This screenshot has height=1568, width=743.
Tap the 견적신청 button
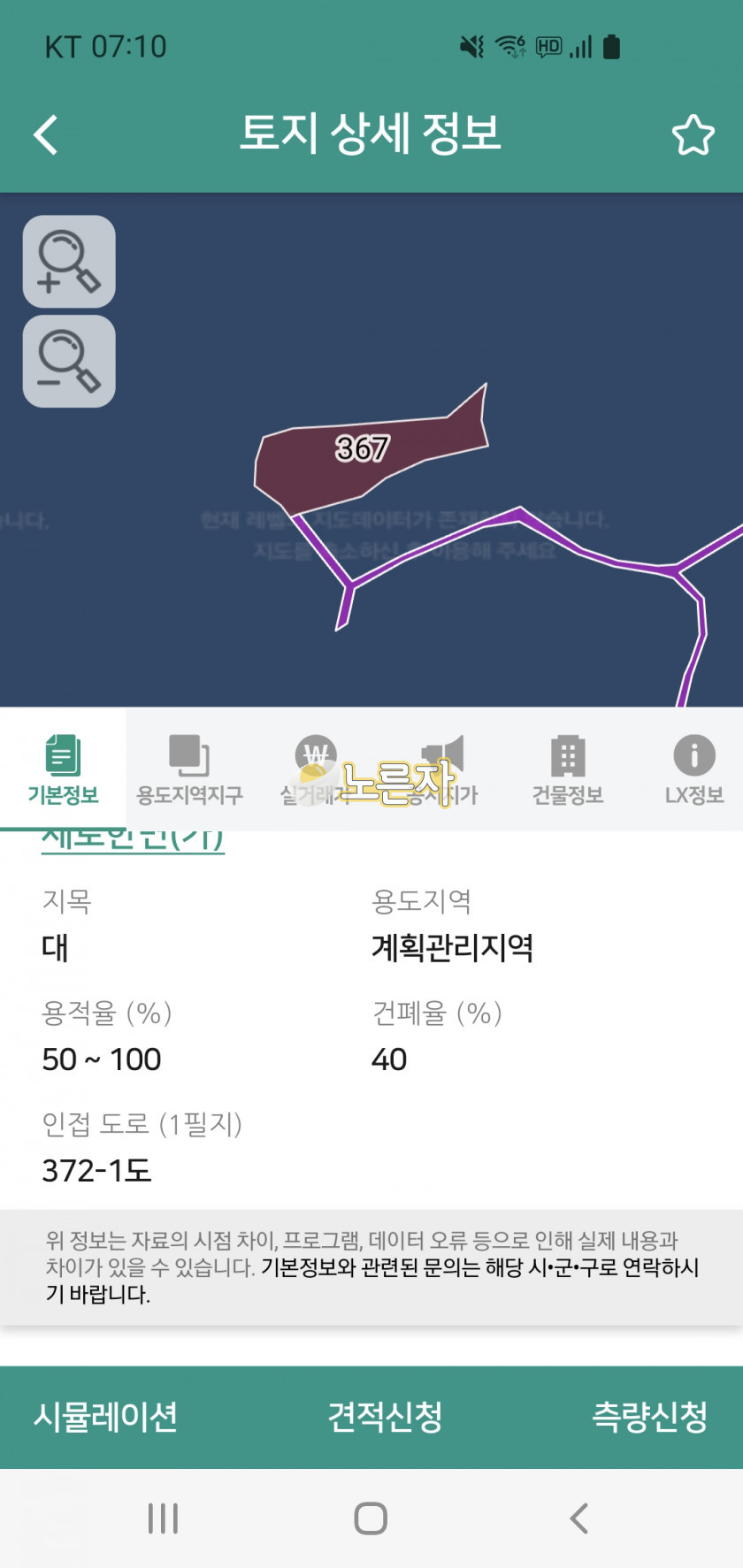pyautogui.click(x=385, y=1417)
